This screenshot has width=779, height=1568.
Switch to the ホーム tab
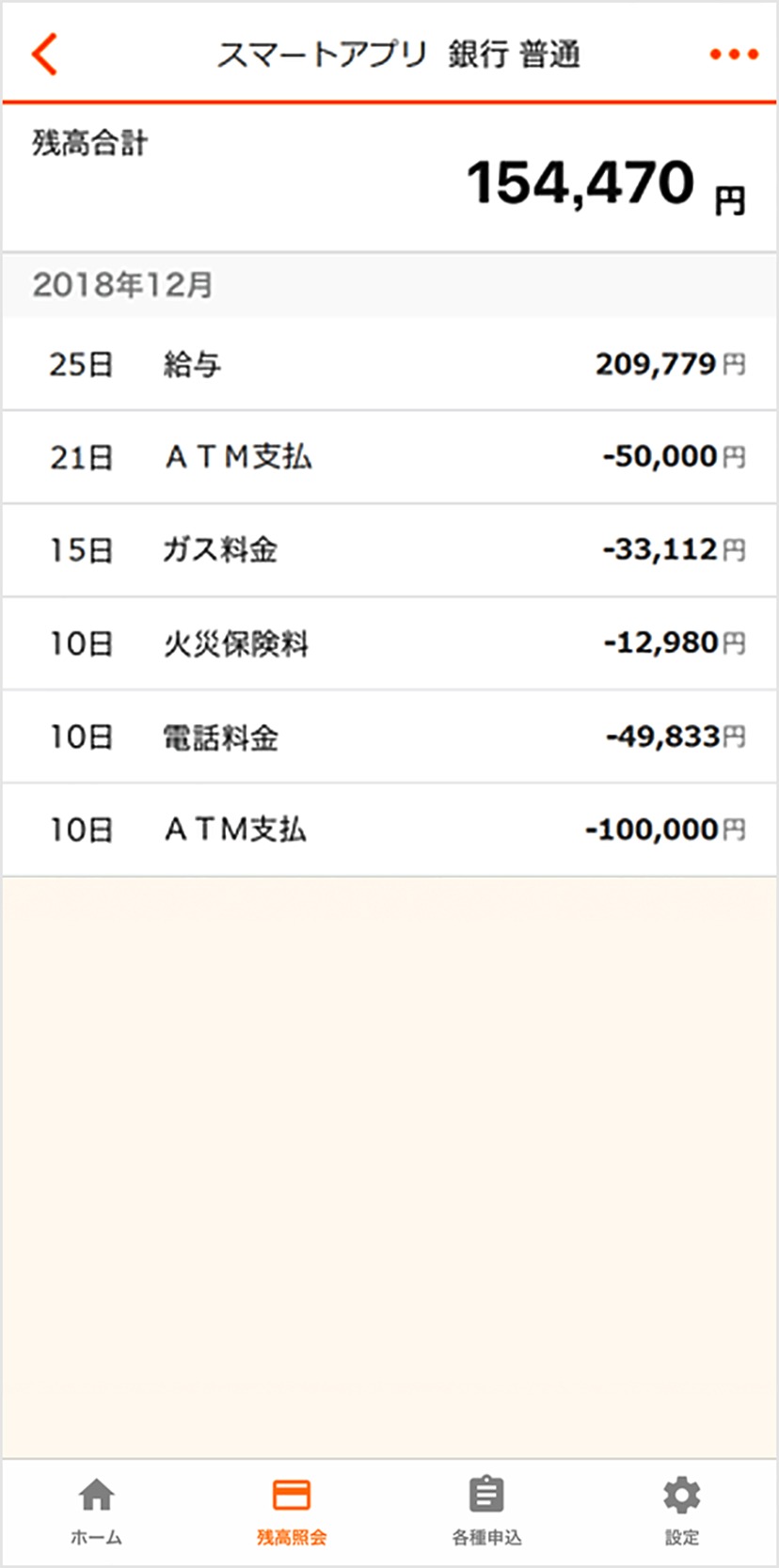[x=96, y=1512]
